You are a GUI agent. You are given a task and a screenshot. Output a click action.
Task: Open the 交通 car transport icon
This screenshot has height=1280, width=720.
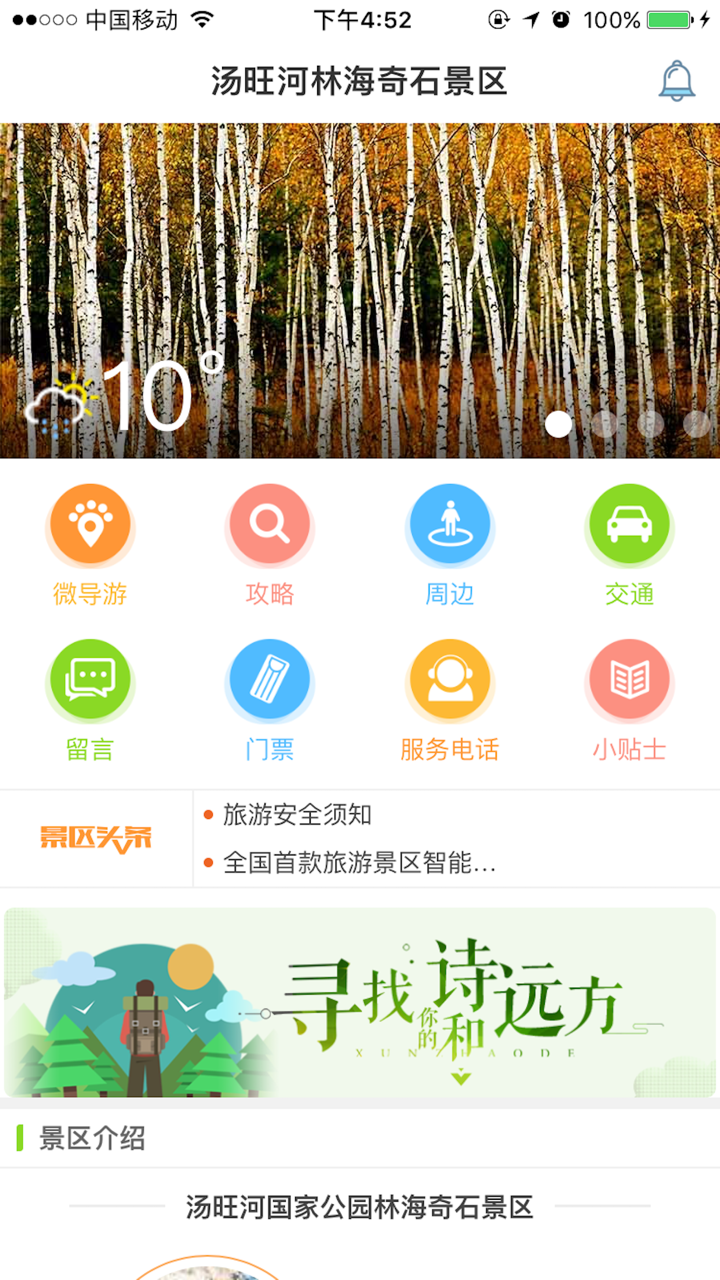629,524
